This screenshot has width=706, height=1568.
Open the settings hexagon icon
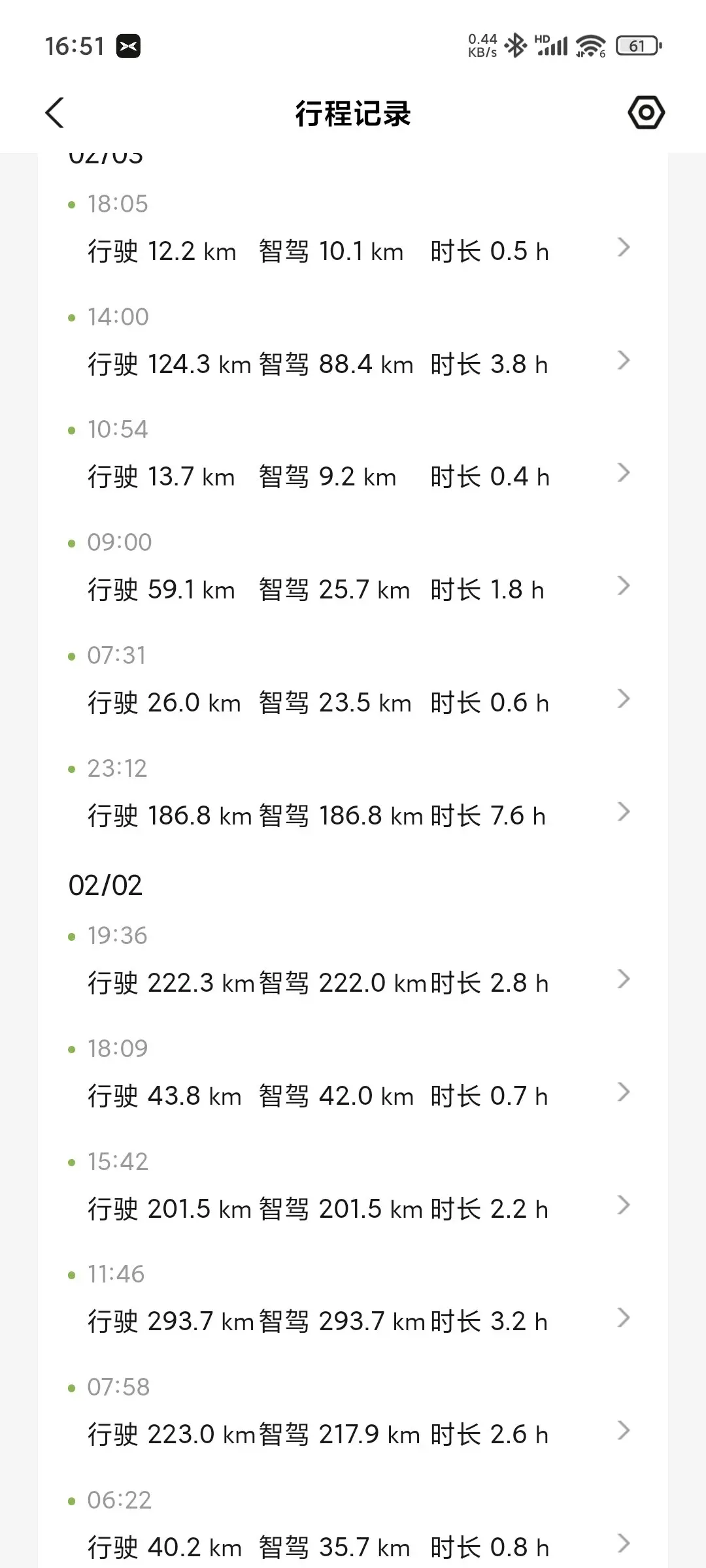tap(646, 113)
